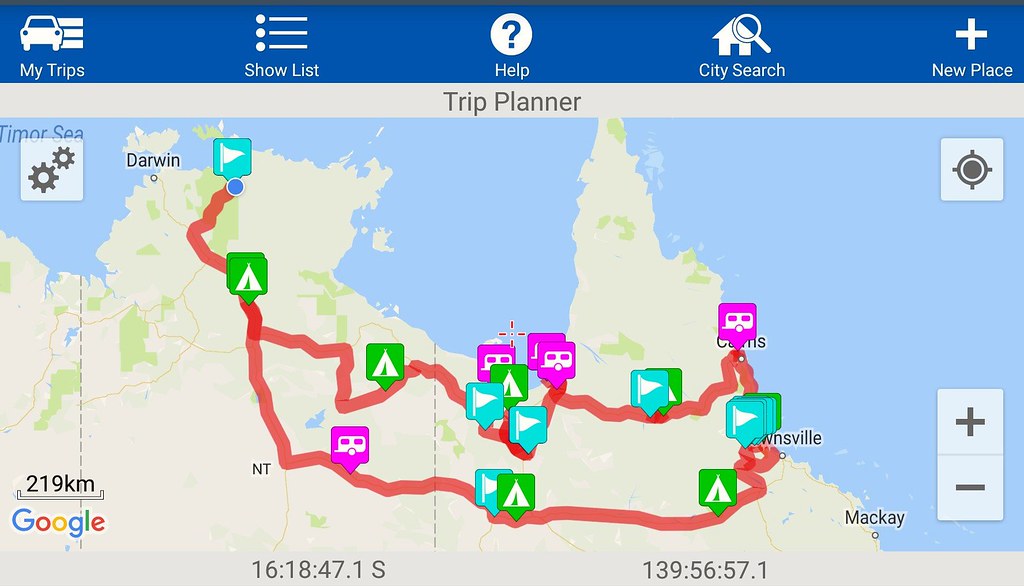This screenshot has width=1024, height=586.
Task: Select the caravan marker at Cairns
Action: click(x=737, y=322)
